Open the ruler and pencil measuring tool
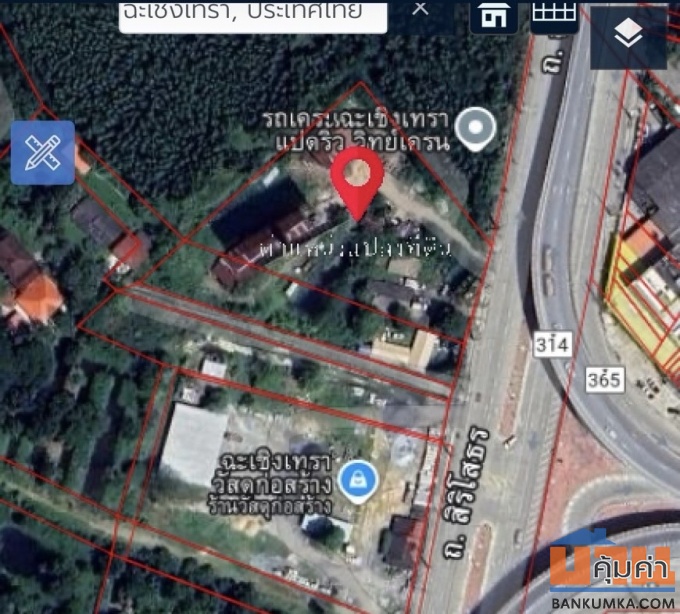The width and height of the screenshot is (680, 614). [43, 153]
